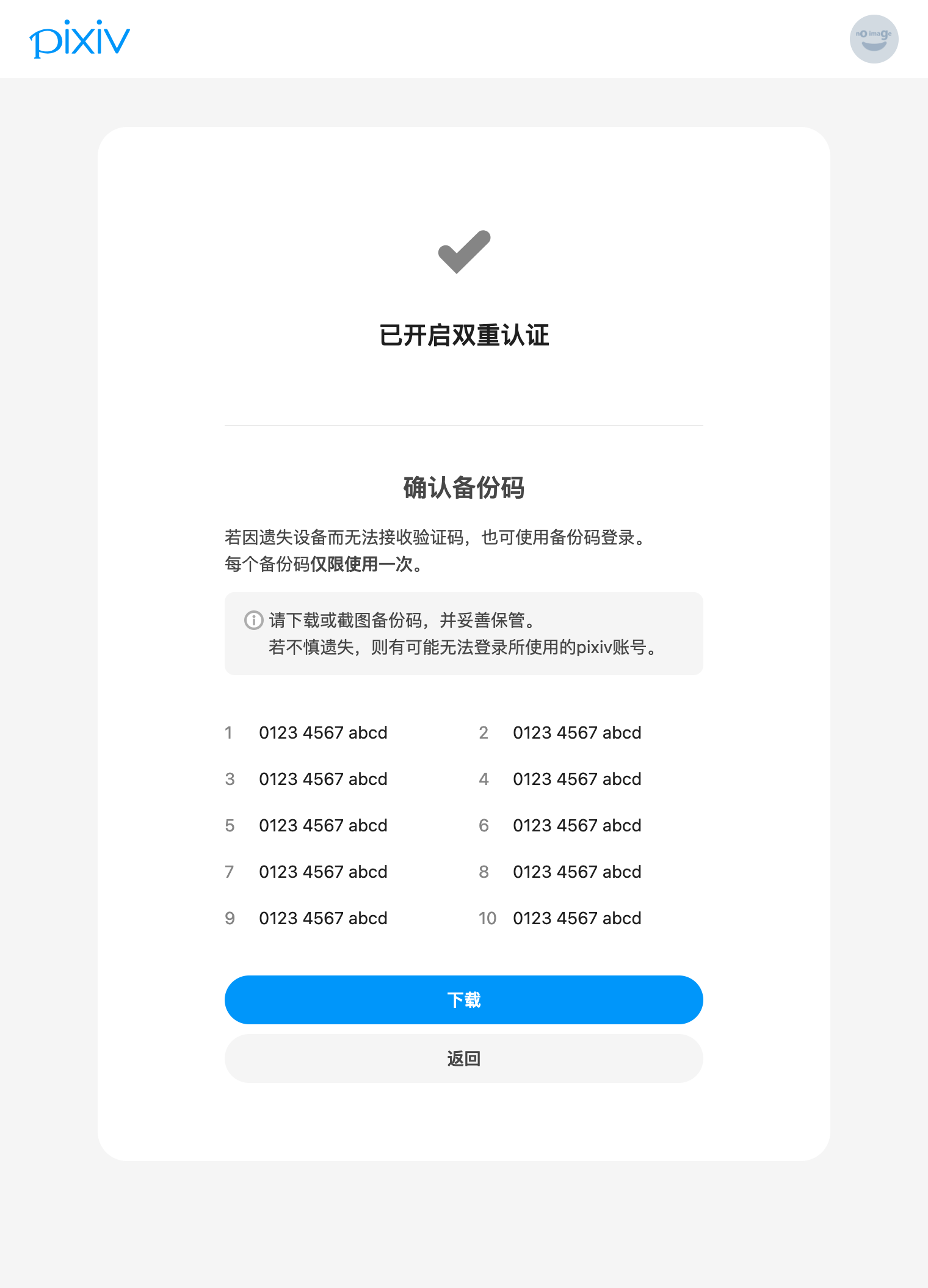The width and height of the screenshot is (928, 1288).
Task: Tap the 下载 button to download backup codes
Action: pos(463,999)
